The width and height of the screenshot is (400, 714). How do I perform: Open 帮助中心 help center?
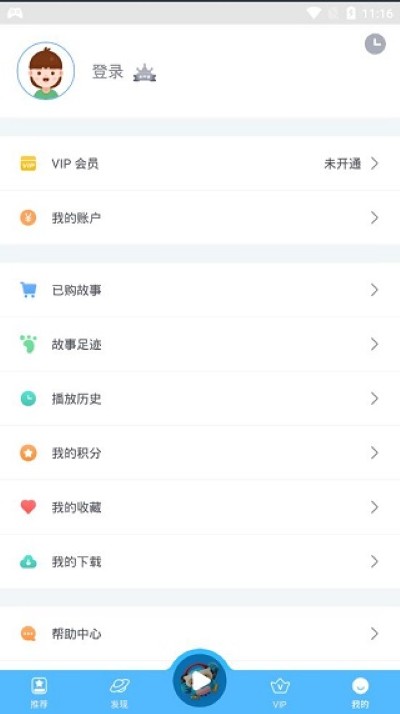pos(200,633)
